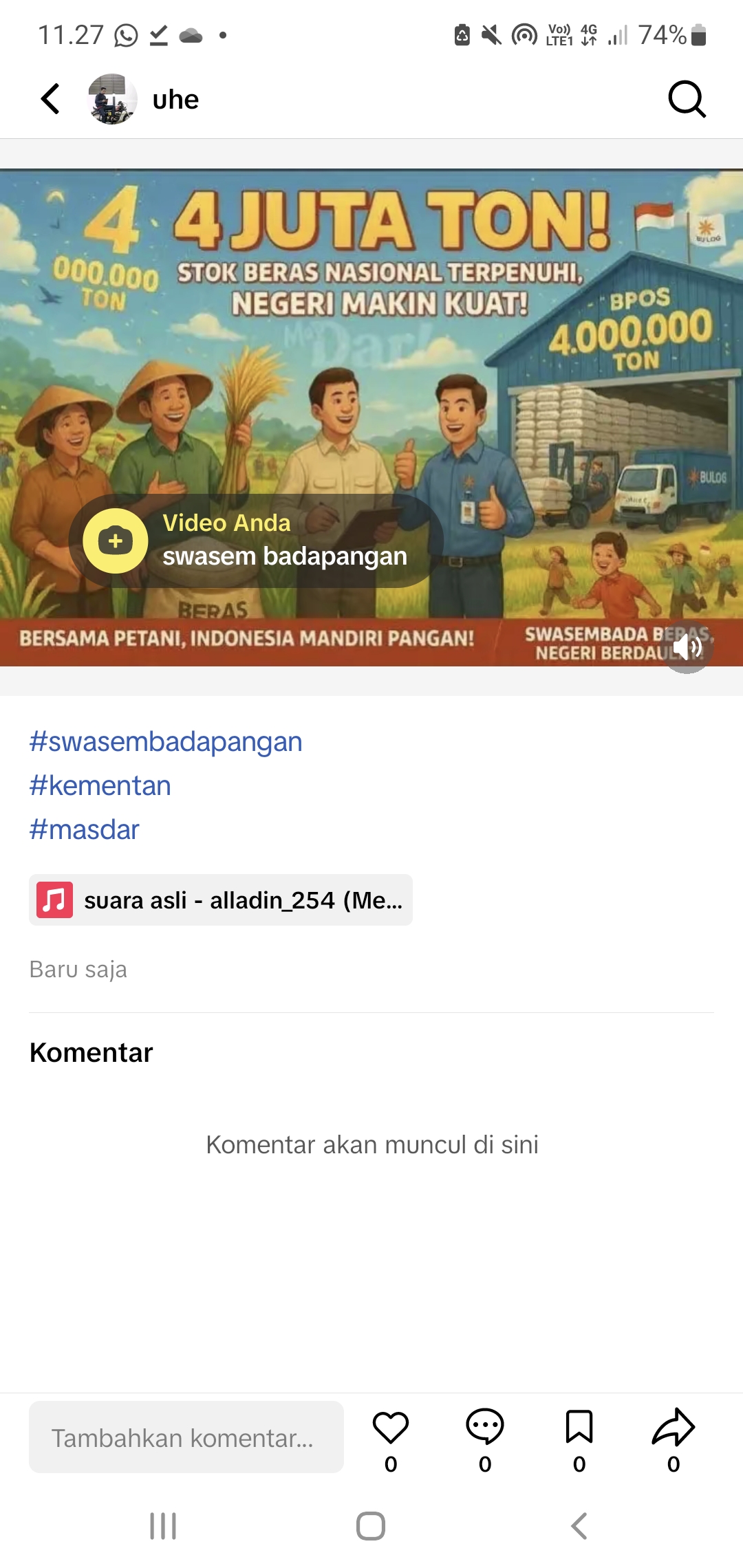This screenshot has height=1568, width=743.
Task: Tap the Video Anda swasem badapangan chip
Action: tap(256, 541)
